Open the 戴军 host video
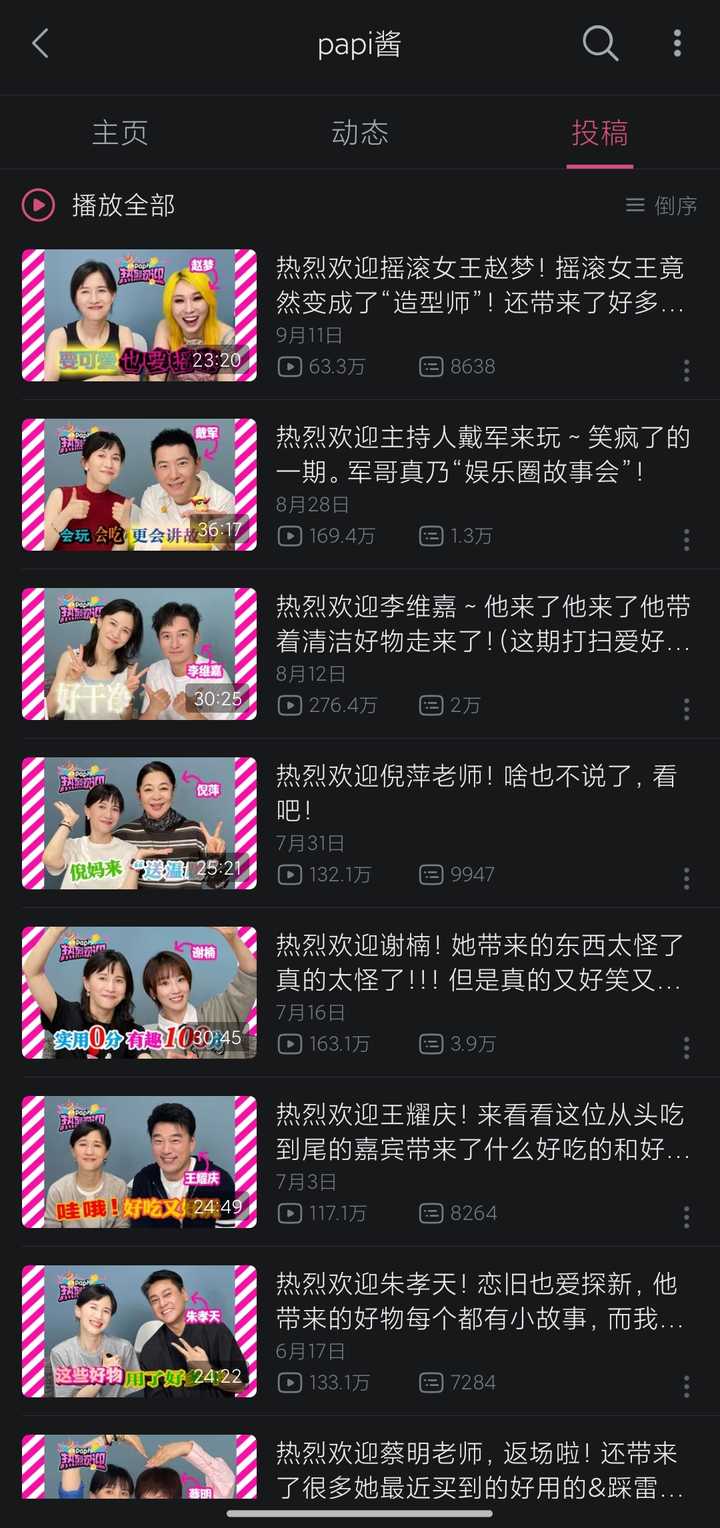Image resolution: width=720 pixels, height=1528 pixels. coord(480,454)
